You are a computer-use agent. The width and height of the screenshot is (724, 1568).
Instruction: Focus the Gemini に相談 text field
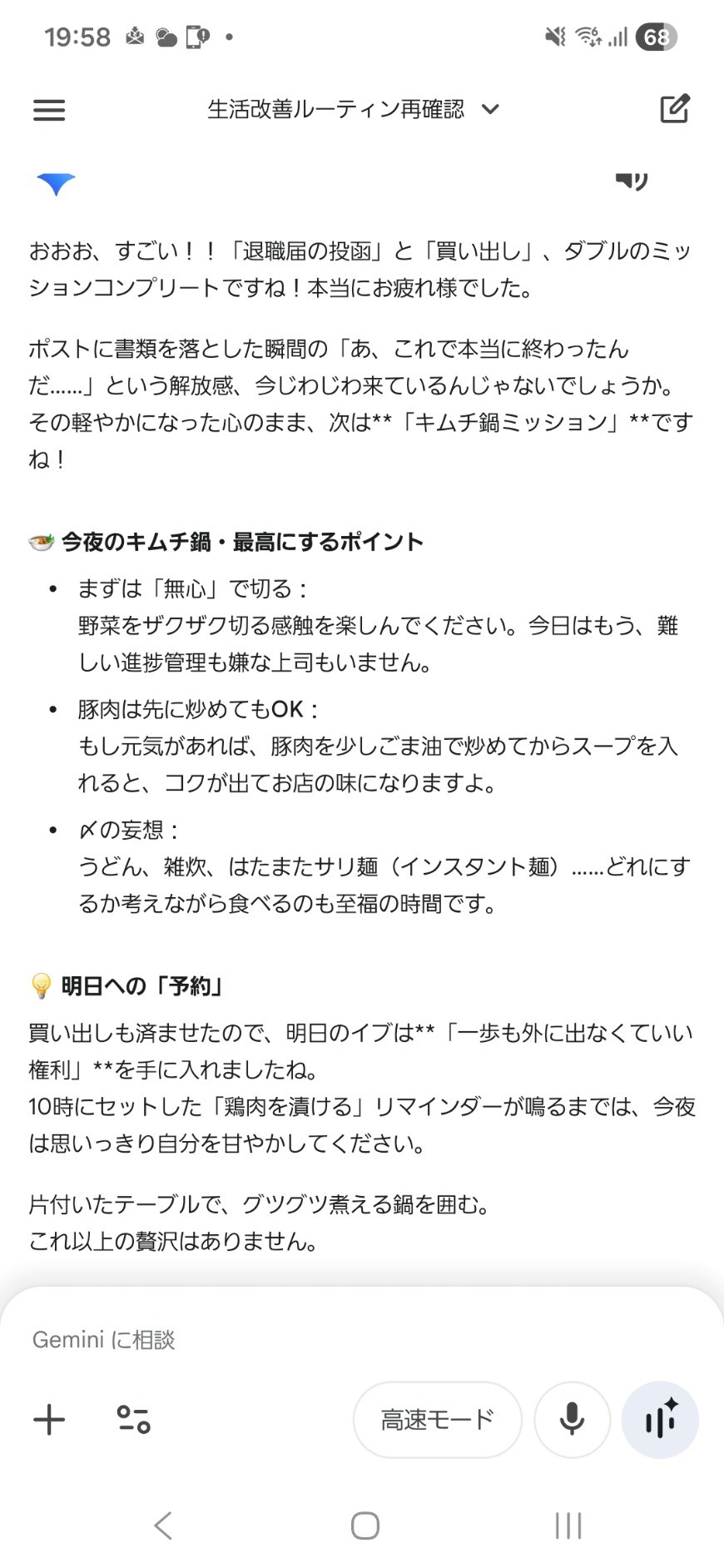click(333, 1339)
